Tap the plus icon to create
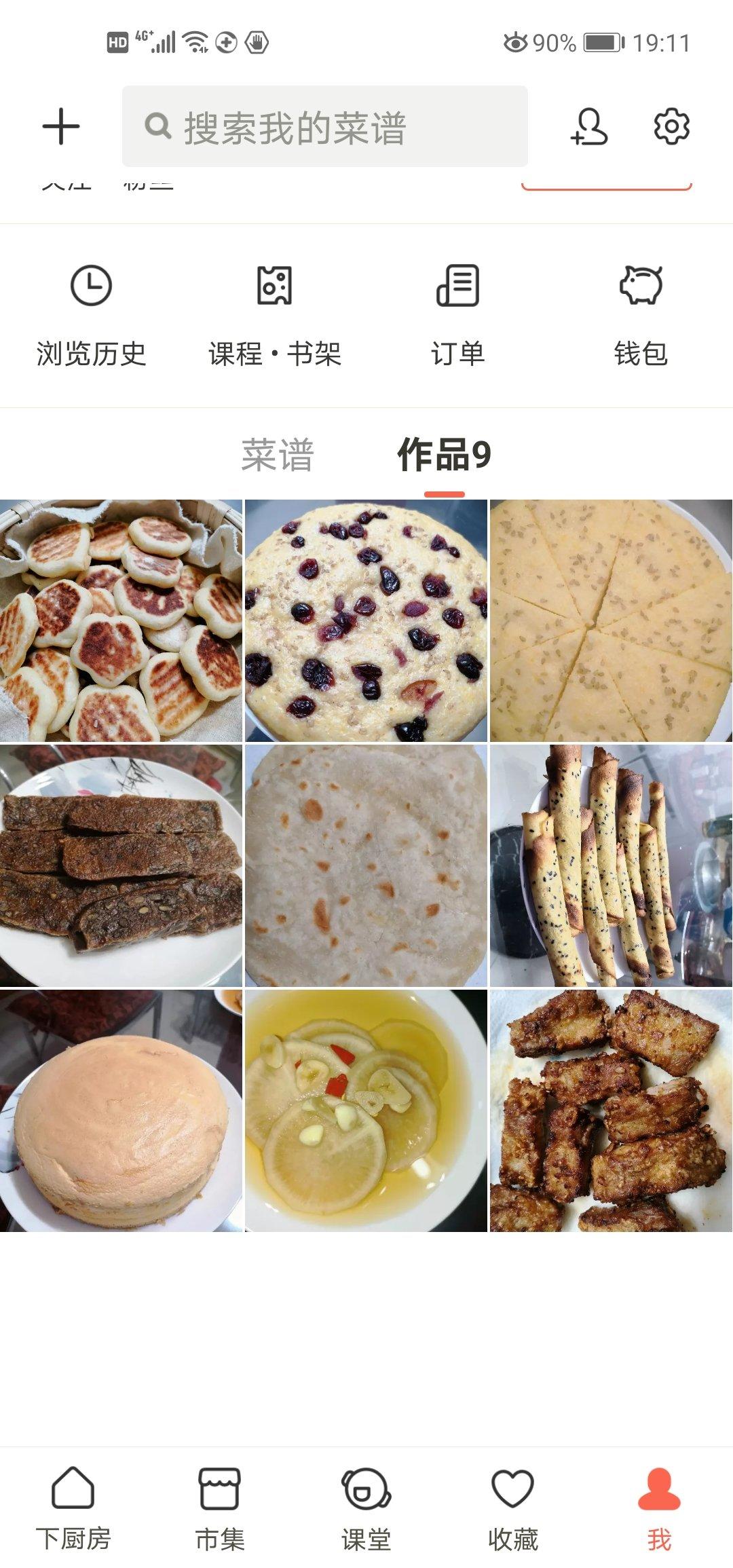733x1568 pixels. pos(61,126)
